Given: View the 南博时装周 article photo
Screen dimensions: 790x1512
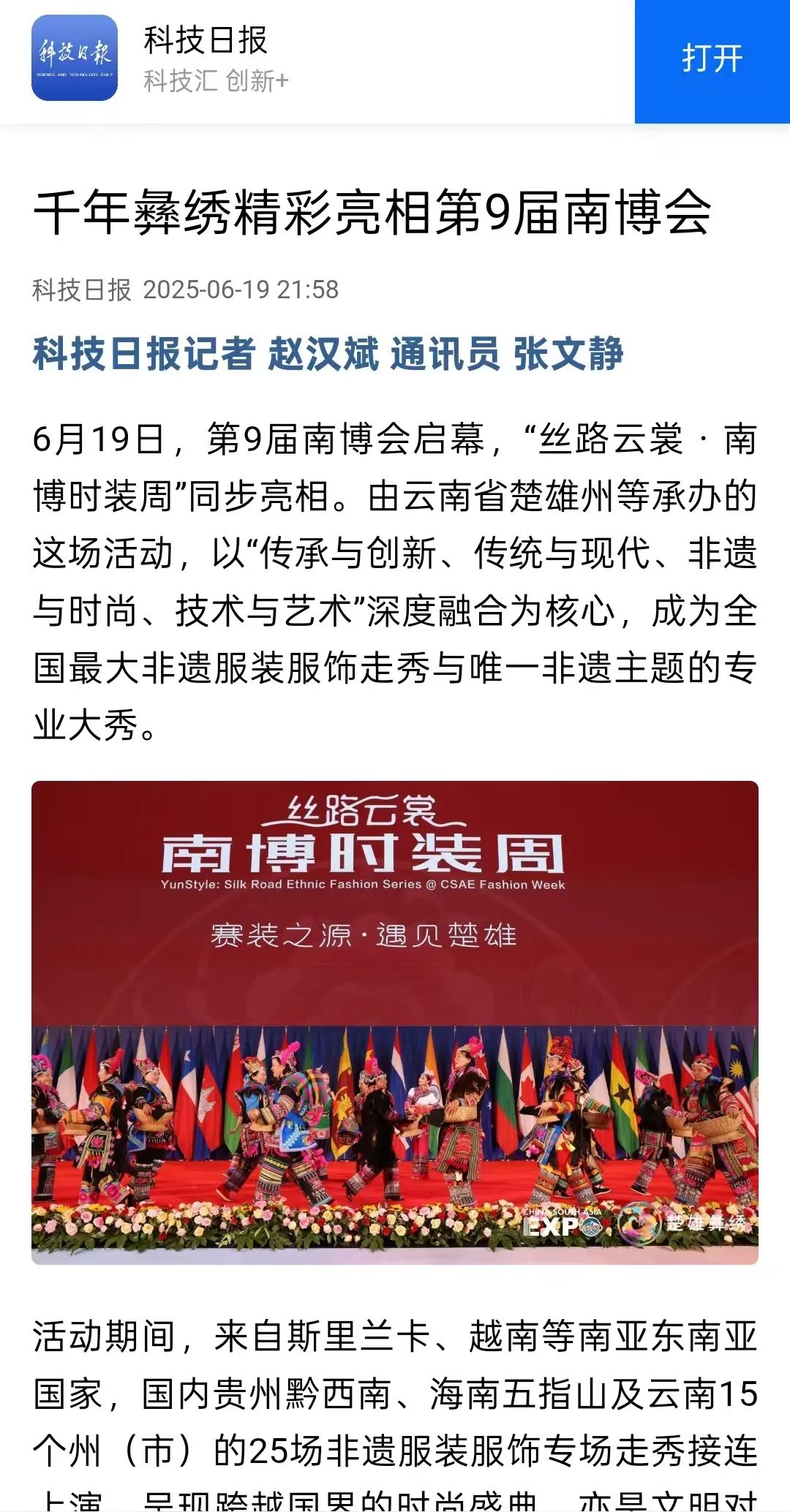Looking at the screenshot, I should pyautogui.click(x=395, y=1022).
